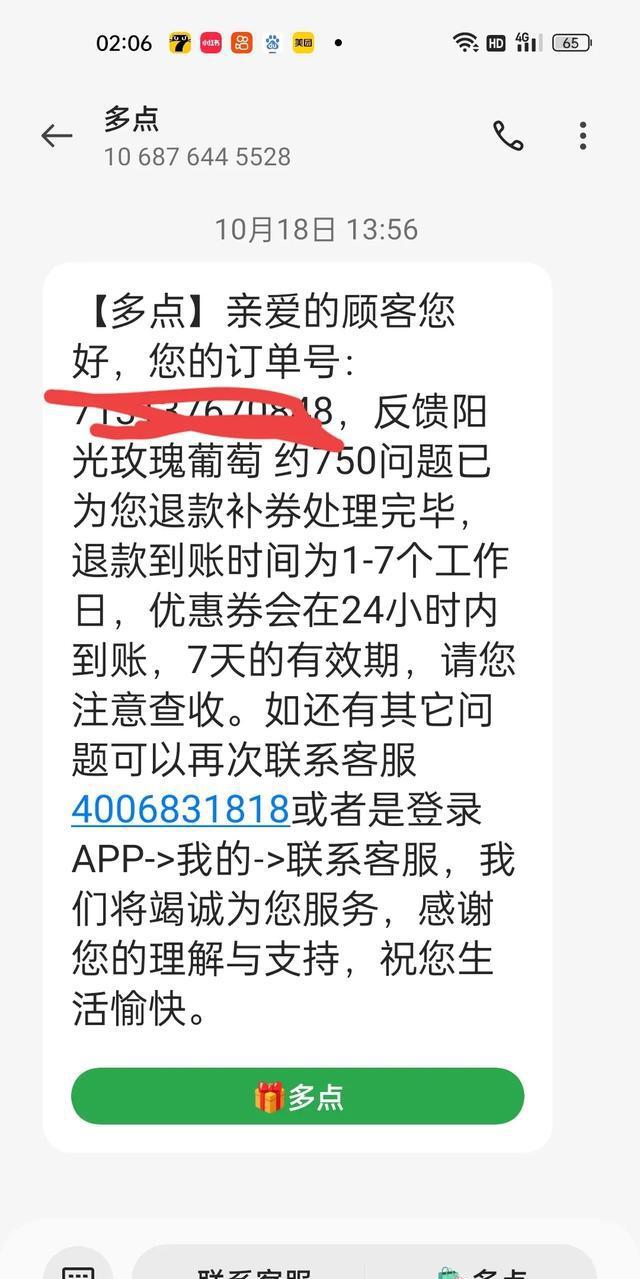Screen dimensions: 640x1279
Task: Call the sender 多点
Action: 508,136
